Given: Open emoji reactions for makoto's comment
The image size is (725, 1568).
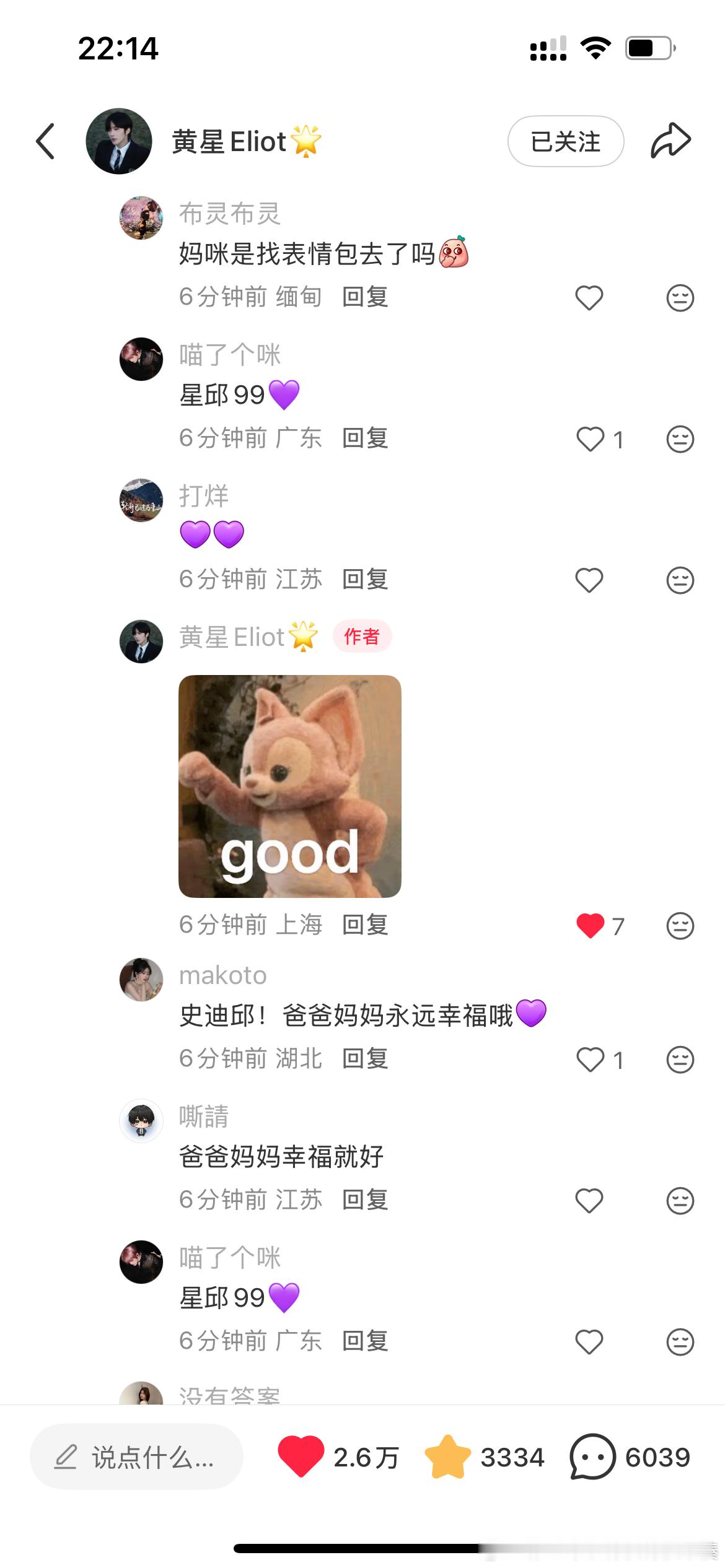Looking at the screenshot, I should point(680,1059).
